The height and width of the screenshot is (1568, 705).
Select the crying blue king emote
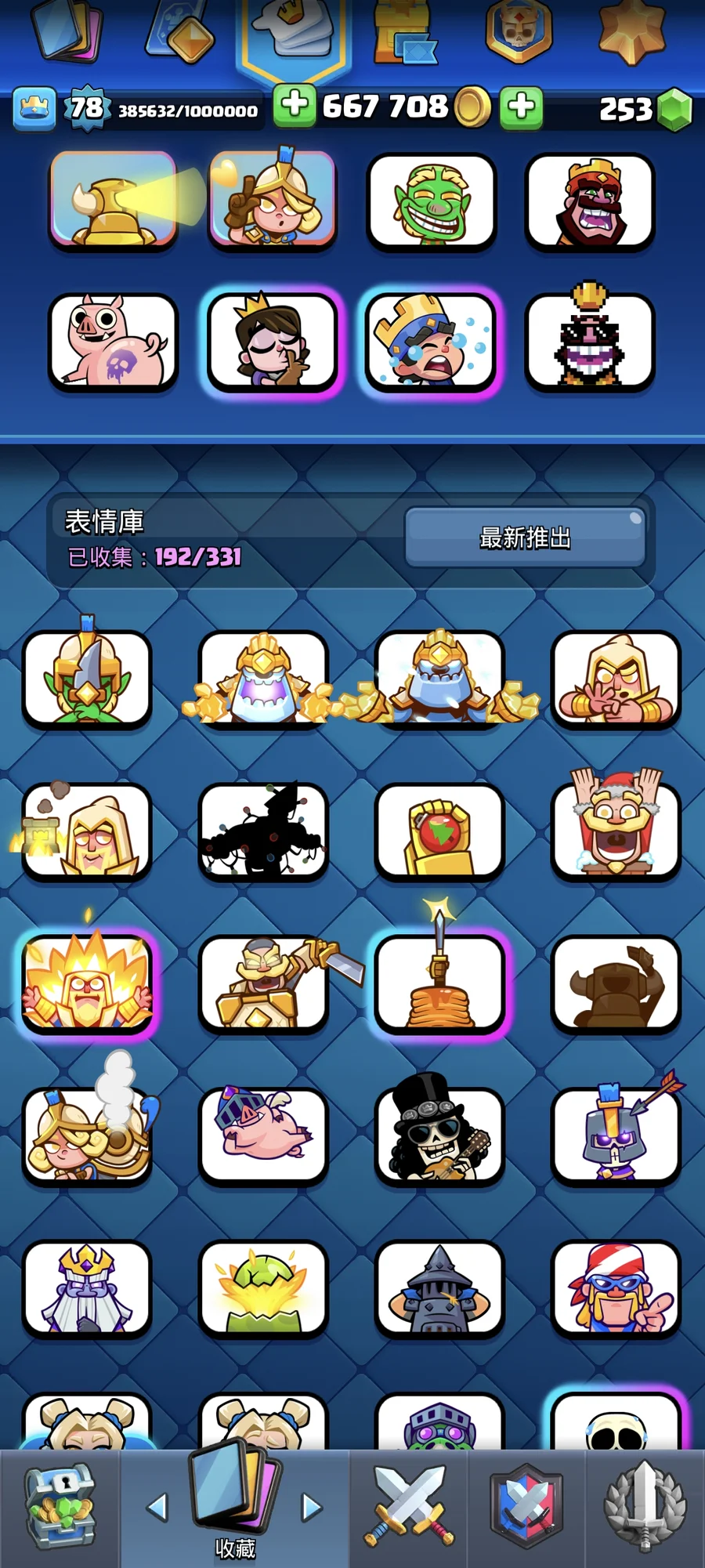coord(430,342)
